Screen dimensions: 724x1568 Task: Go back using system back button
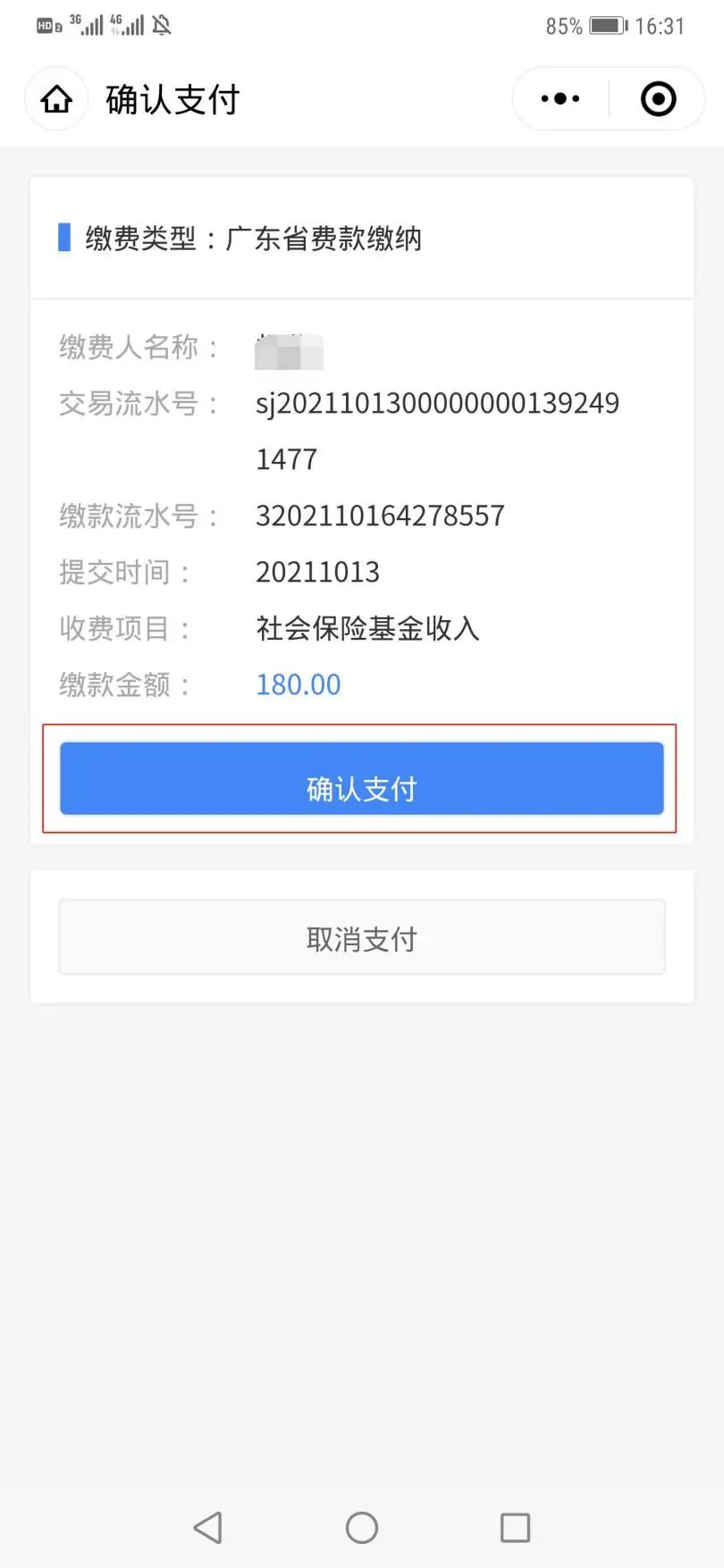click(x=208, y=1527)
